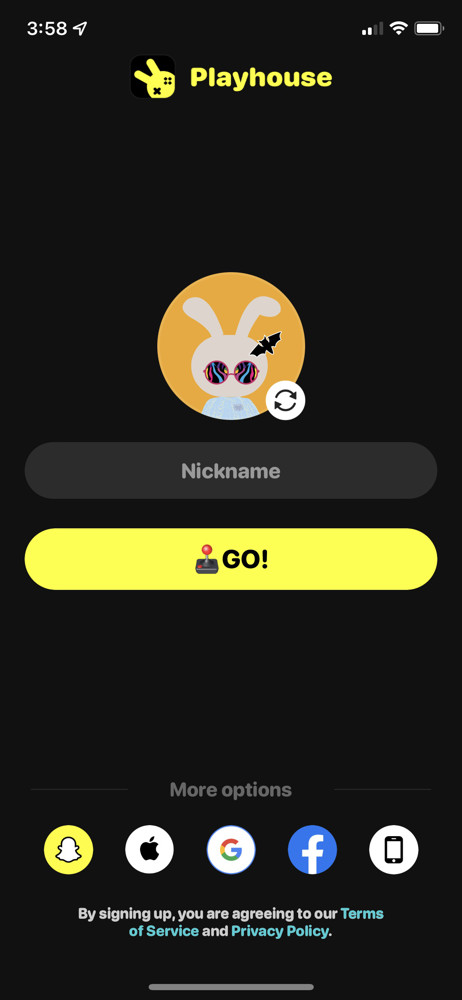
Task: Choose the phone number sign-up option
Action: coord(394,849)
